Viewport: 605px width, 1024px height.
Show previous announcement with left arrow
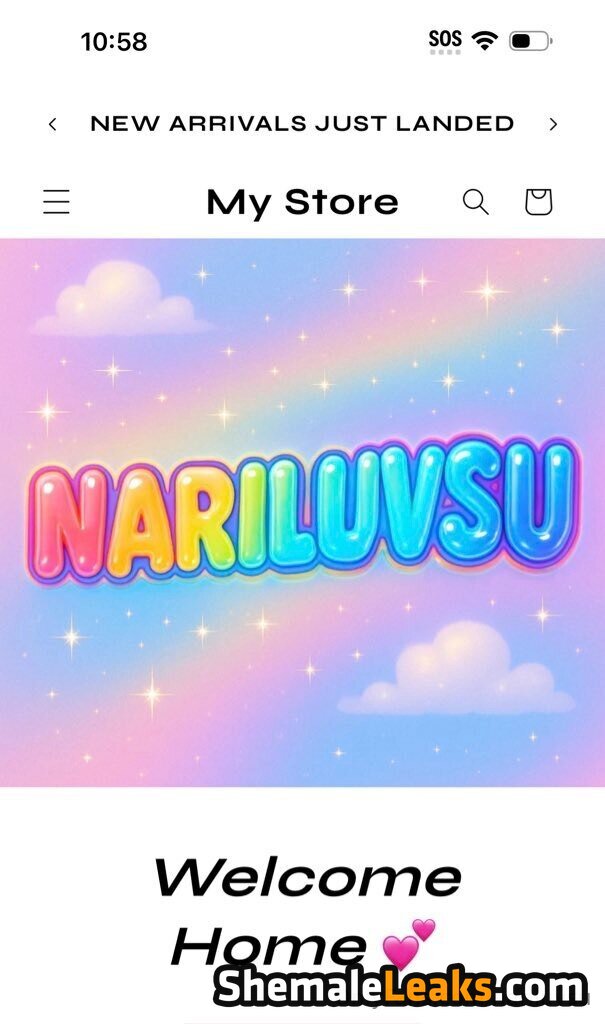(52, 124)
